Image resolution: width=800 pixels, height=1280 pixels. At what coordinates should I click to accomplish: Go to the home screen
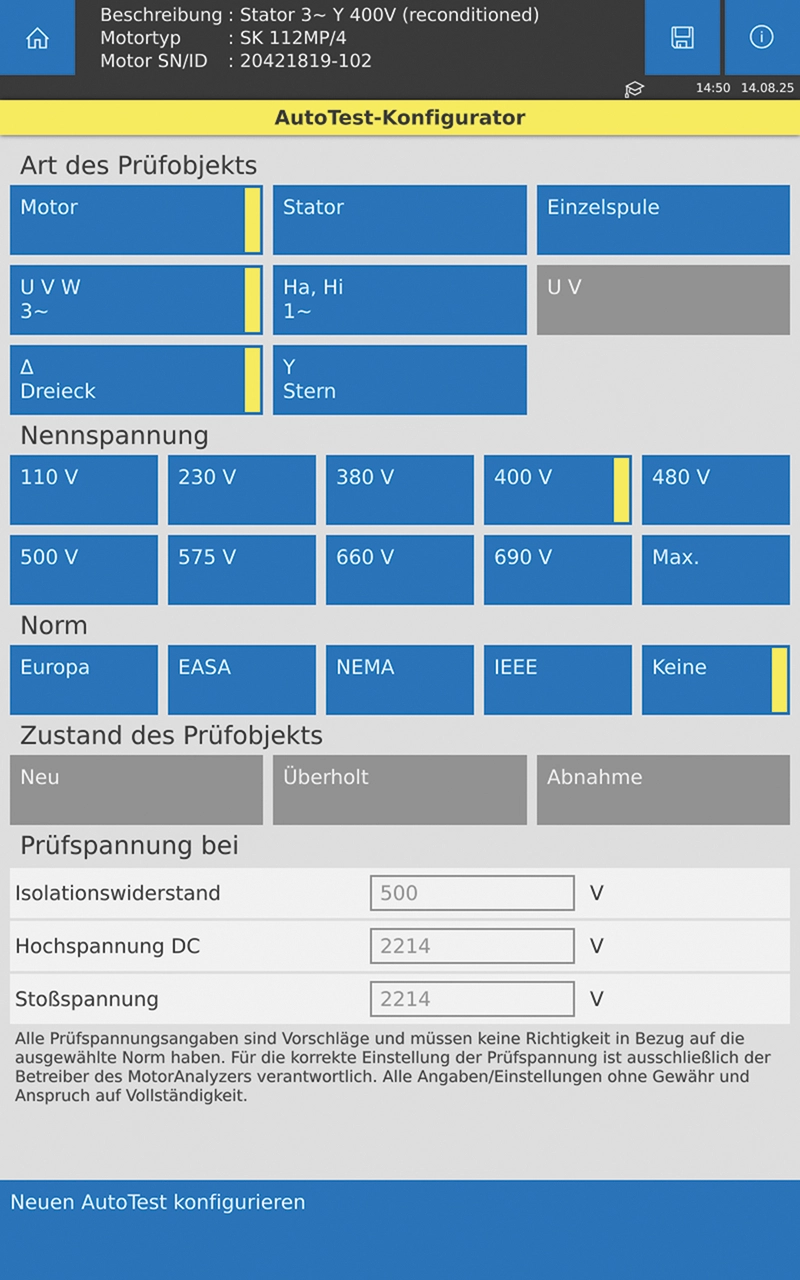pos(37,38)
